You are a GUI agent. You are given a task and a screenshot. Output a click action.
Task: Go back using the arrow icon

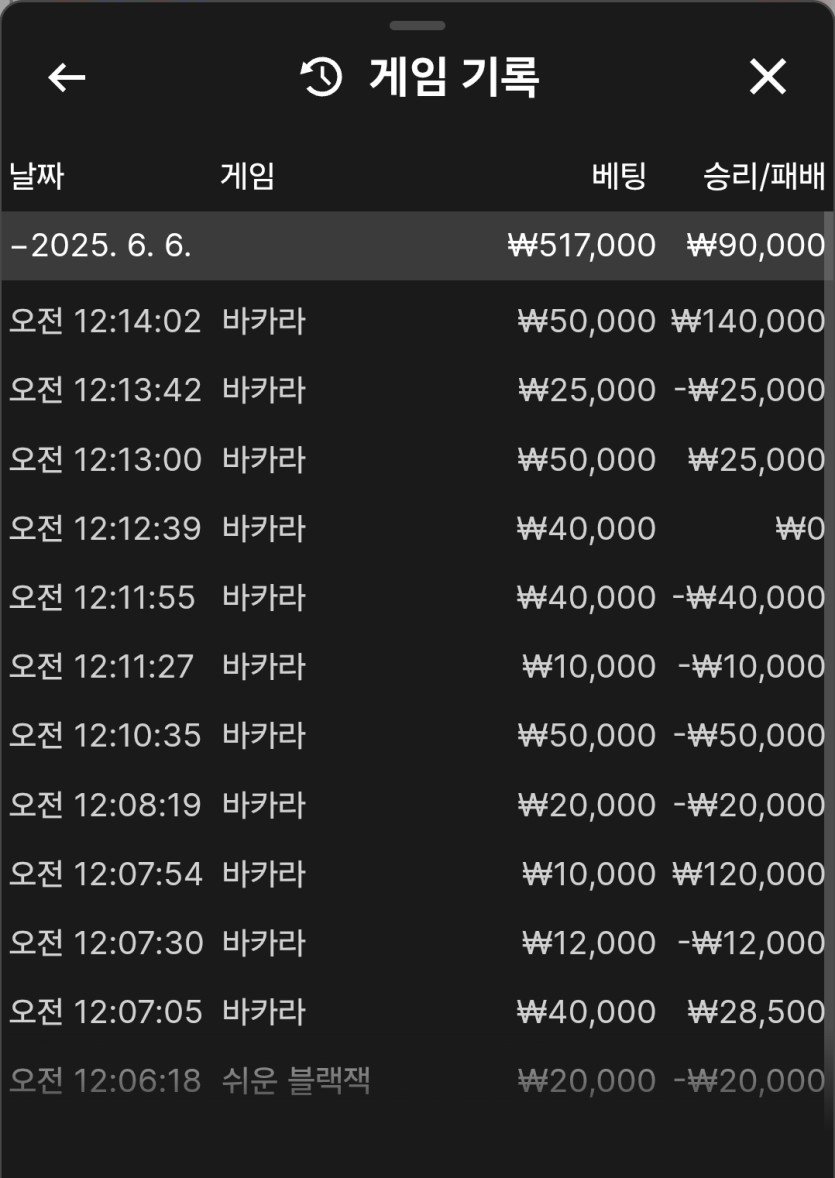[x=67, y=78]
